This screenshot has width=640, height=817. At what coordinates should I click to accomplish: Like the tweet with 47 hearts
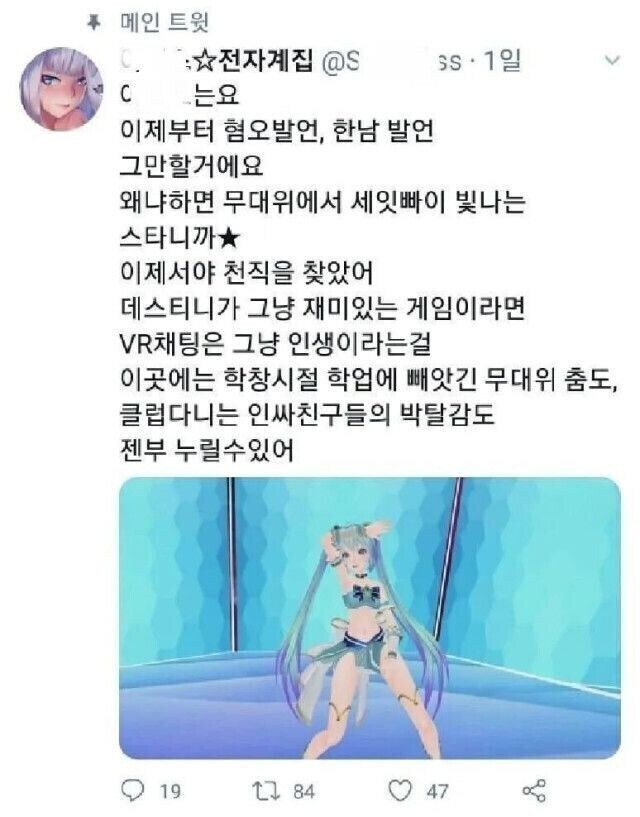point(403,790)
